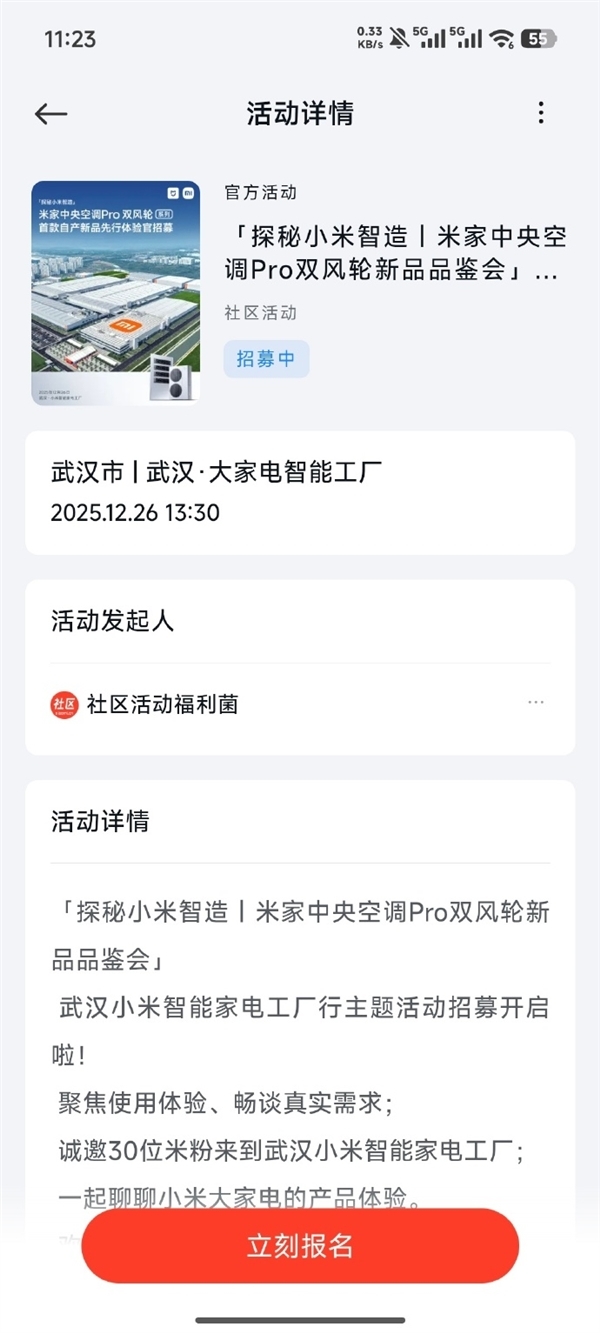Open the event poster image
This screenshot has width=600, height=1333.
coord(116,292)
